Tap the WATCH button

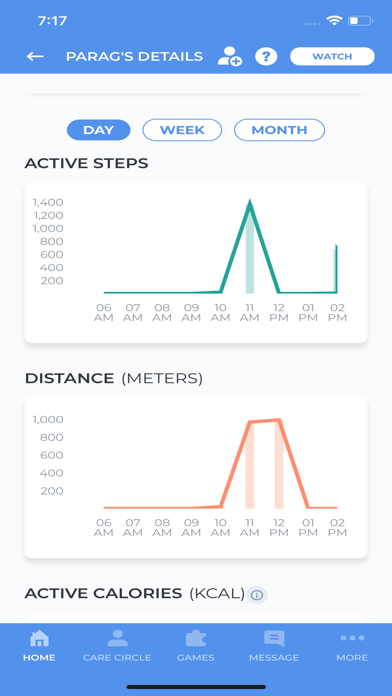pyautogui.click(x=332, y=56)
